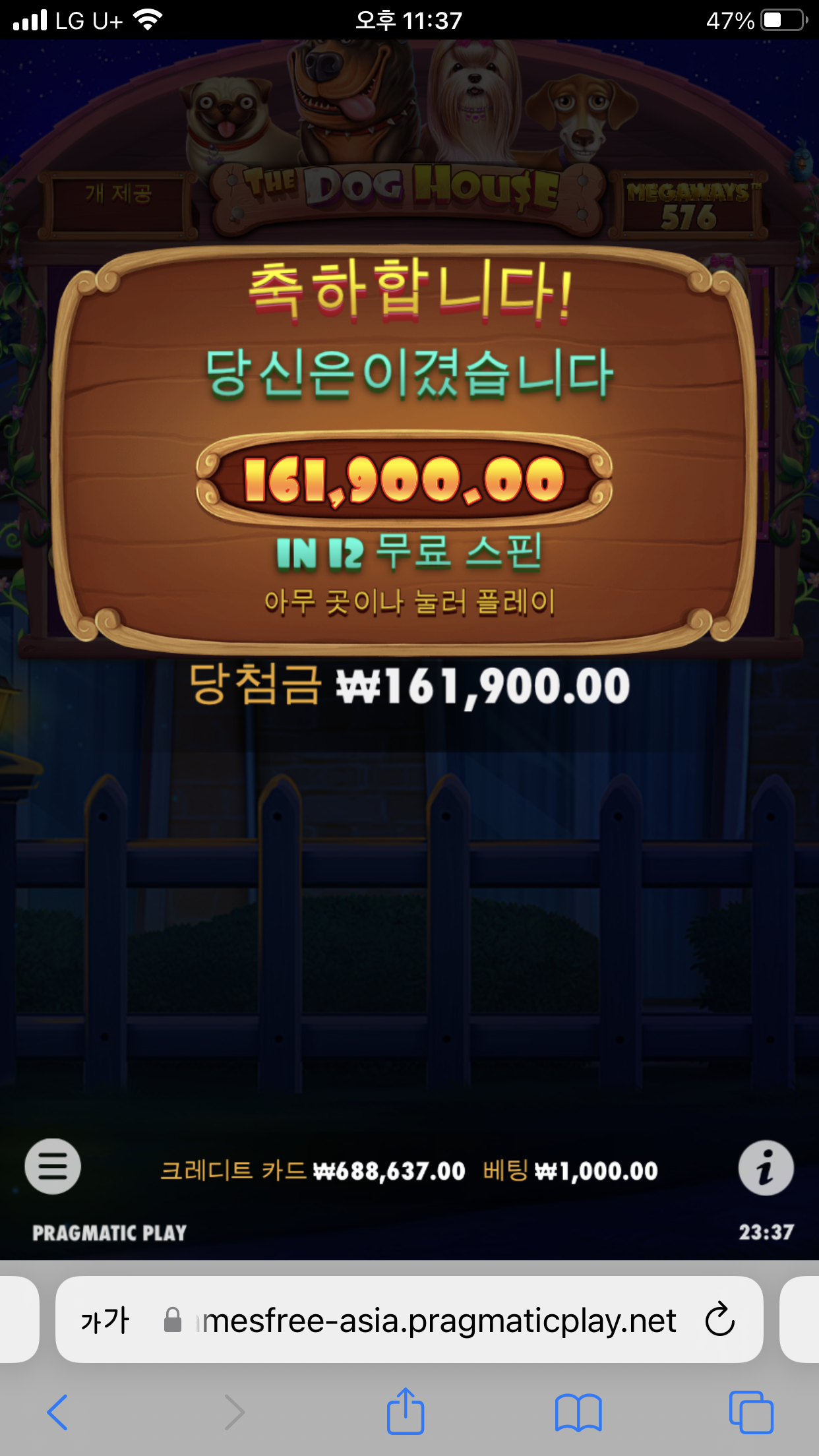Screen dimensions: 819x1456
Task: Tap the congratulations win panel to continue
Action: (404, 447)
